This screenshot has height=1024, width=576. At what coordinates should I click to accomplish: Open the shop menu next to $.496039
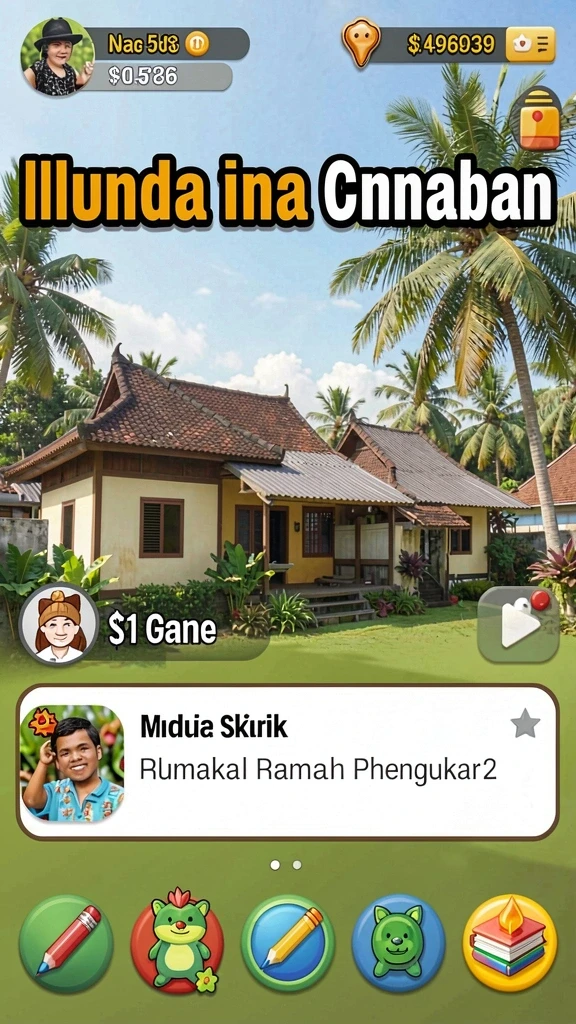[530, 44]
